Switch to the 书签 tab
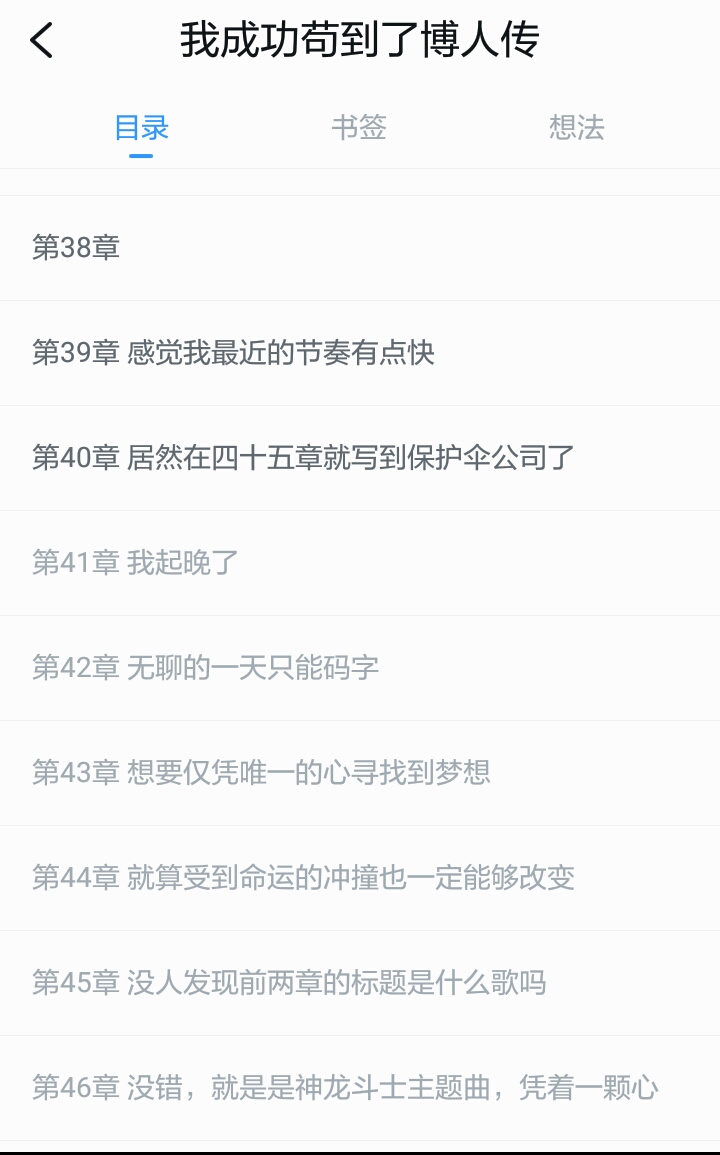Screen dimensions: 720x1155 coord(359,128)
